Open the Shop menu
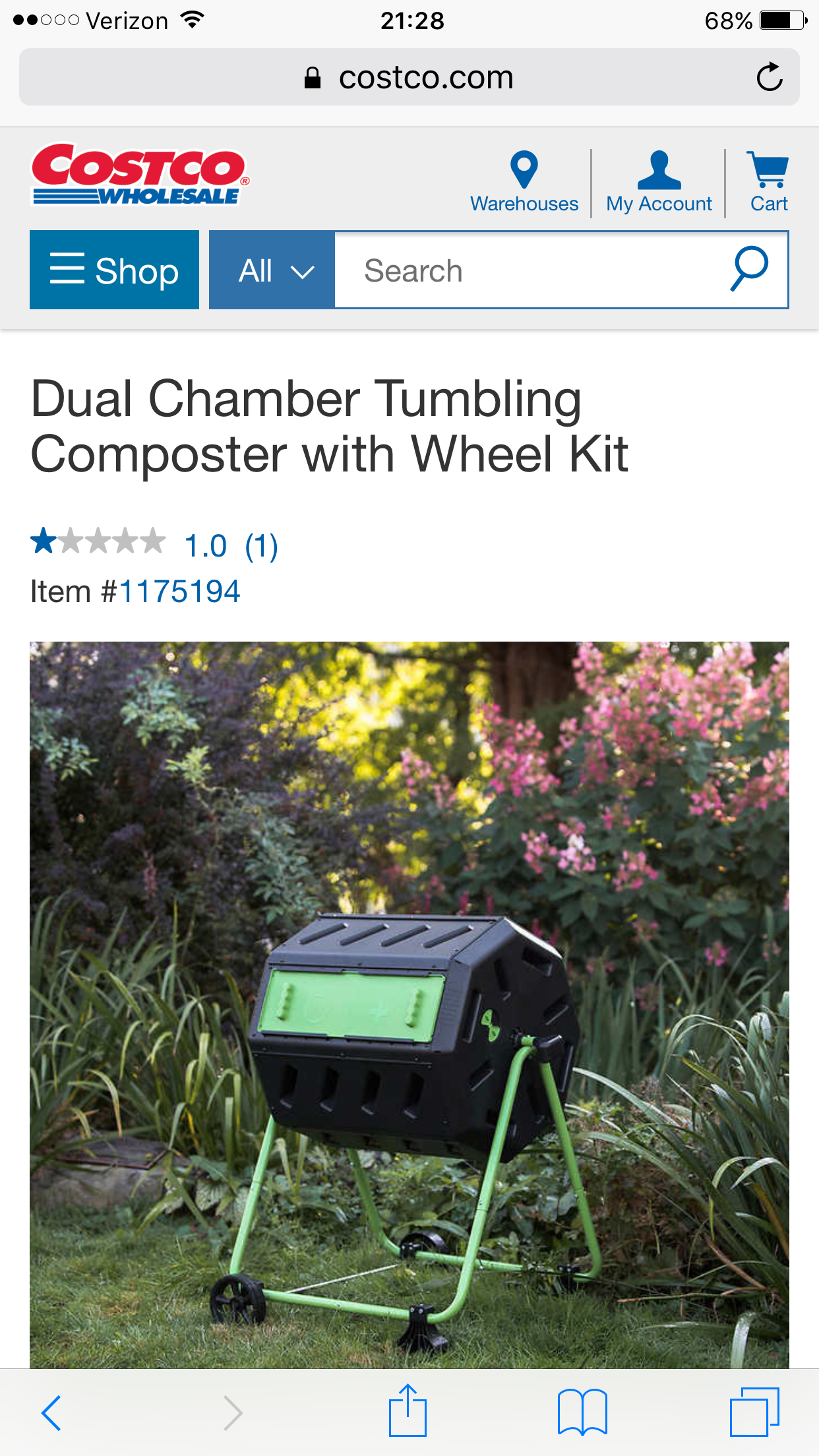This screenshot has width=819, height=1456. pyautogui.click(x=114, y=270)
